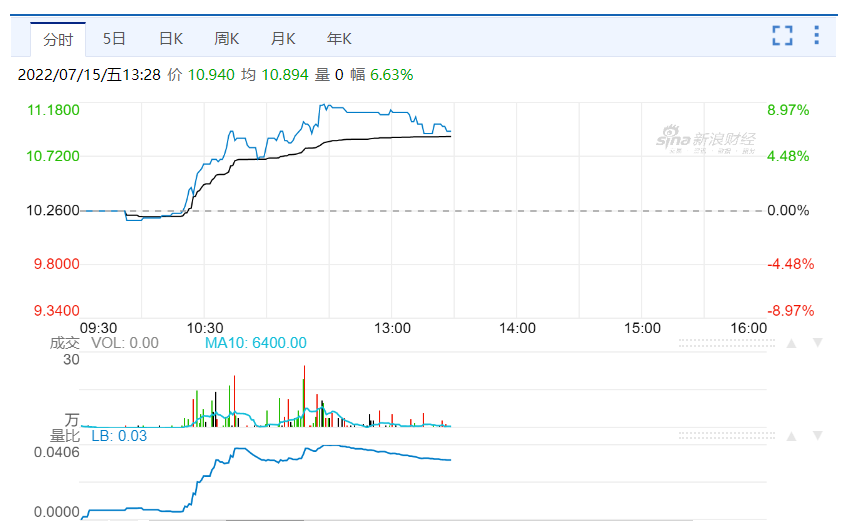Expand the chart to fullscreen

tap(782, 36)
